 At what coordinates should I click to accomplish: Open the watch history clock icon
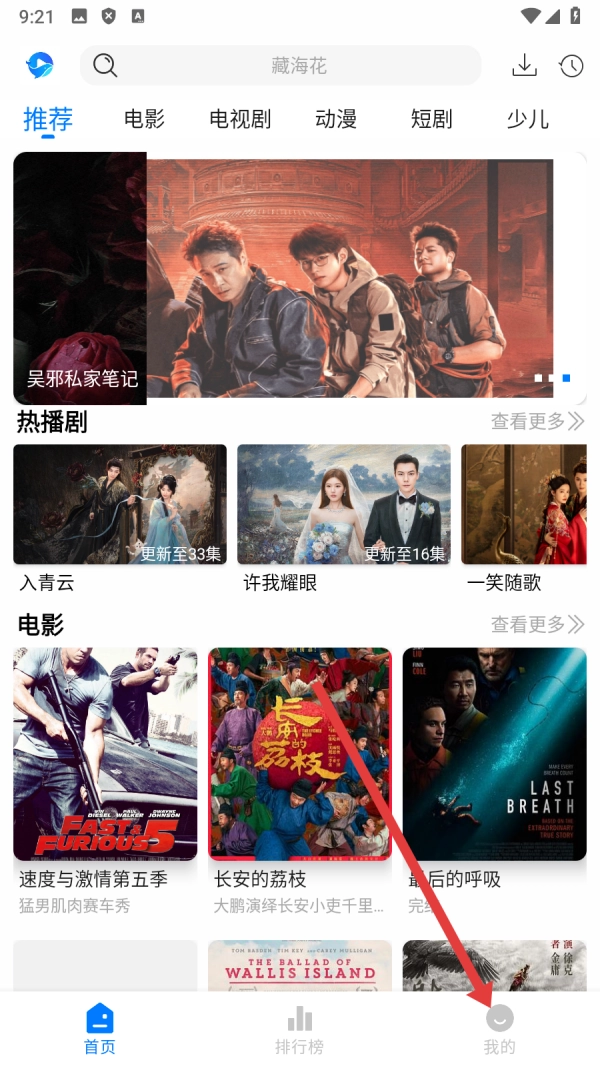click(x=571, y=66)
